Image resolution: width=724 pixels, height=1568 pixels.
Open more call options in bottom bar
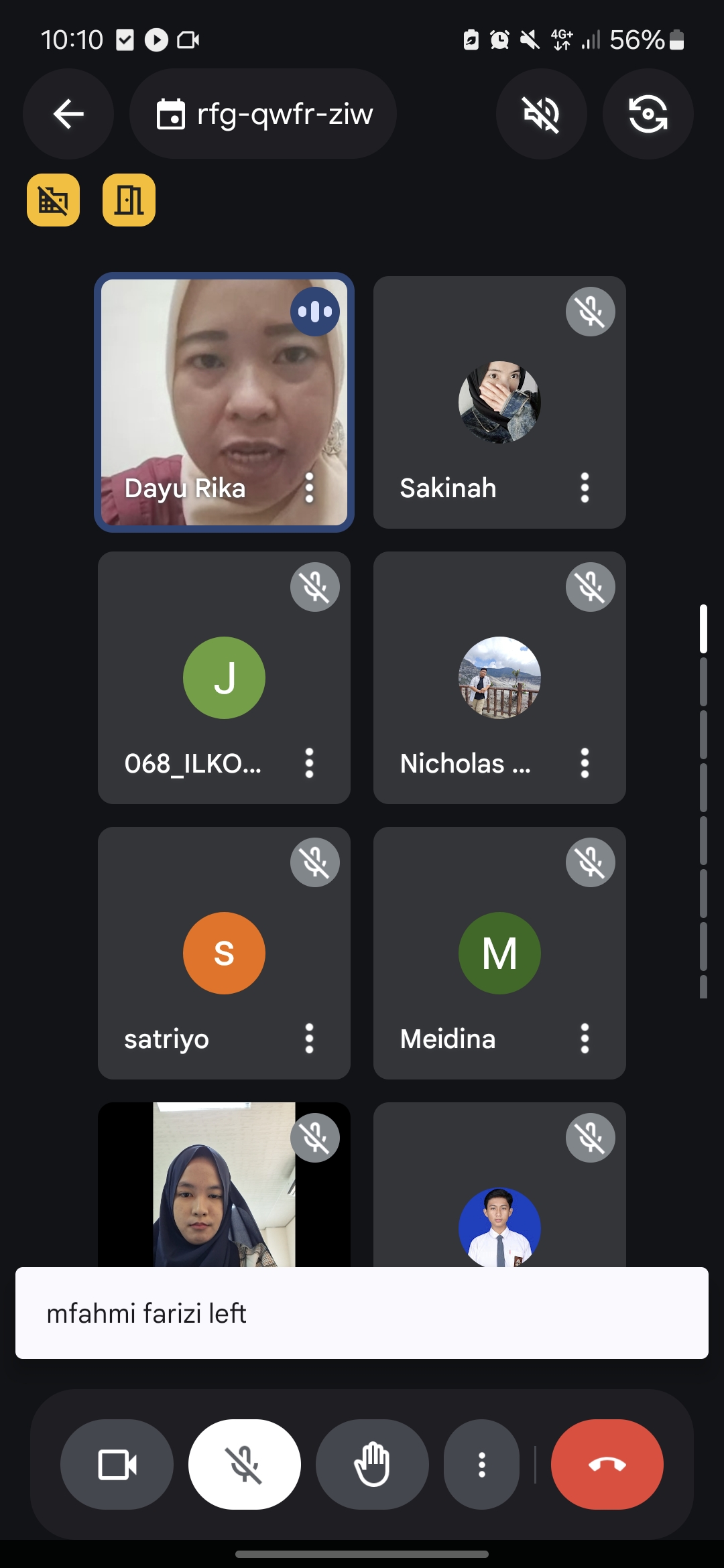tap(481, 1465)
